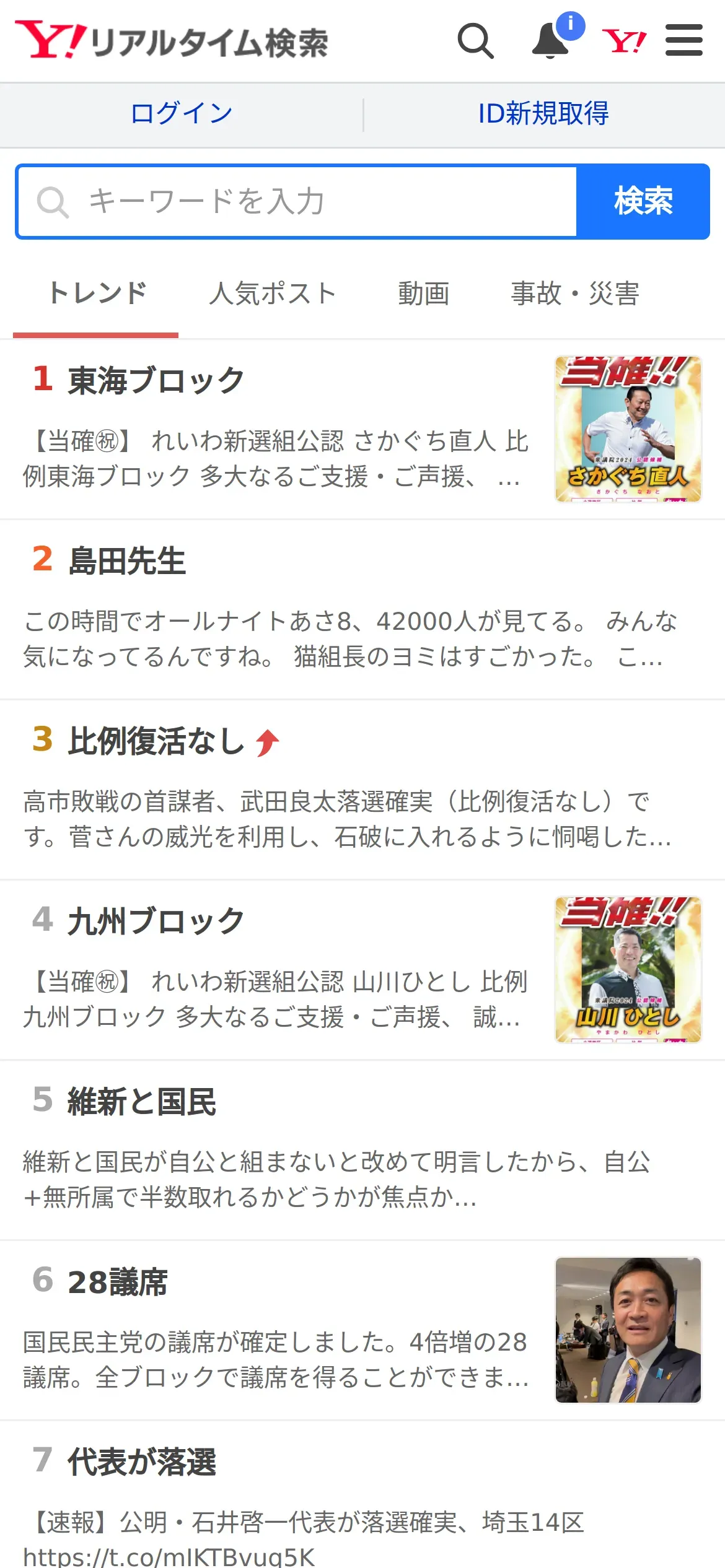Viewport: 725px width, 1568px height.
Task: Tap the ログイン link
Action: [182, 113]
